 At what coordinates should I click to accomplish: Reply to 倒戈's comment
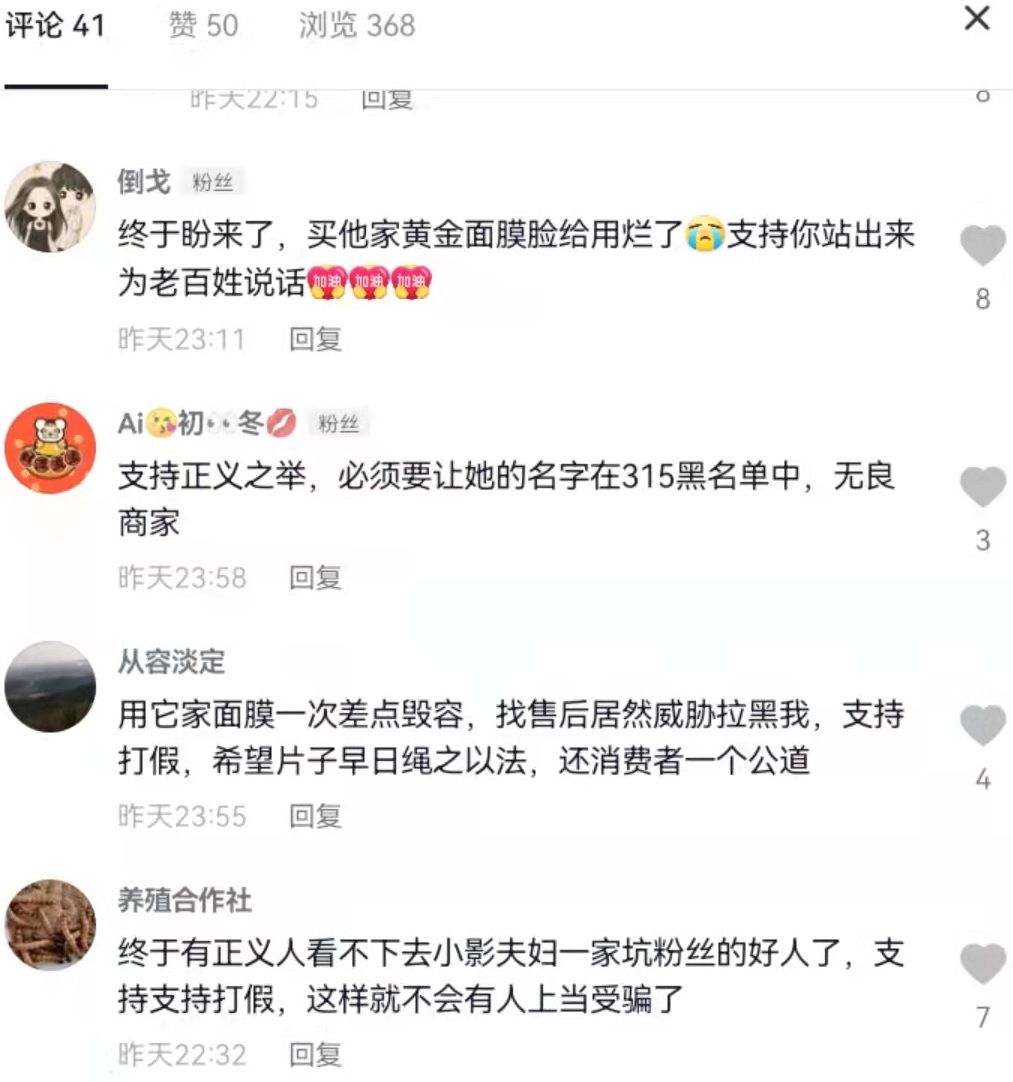[316, 339]
